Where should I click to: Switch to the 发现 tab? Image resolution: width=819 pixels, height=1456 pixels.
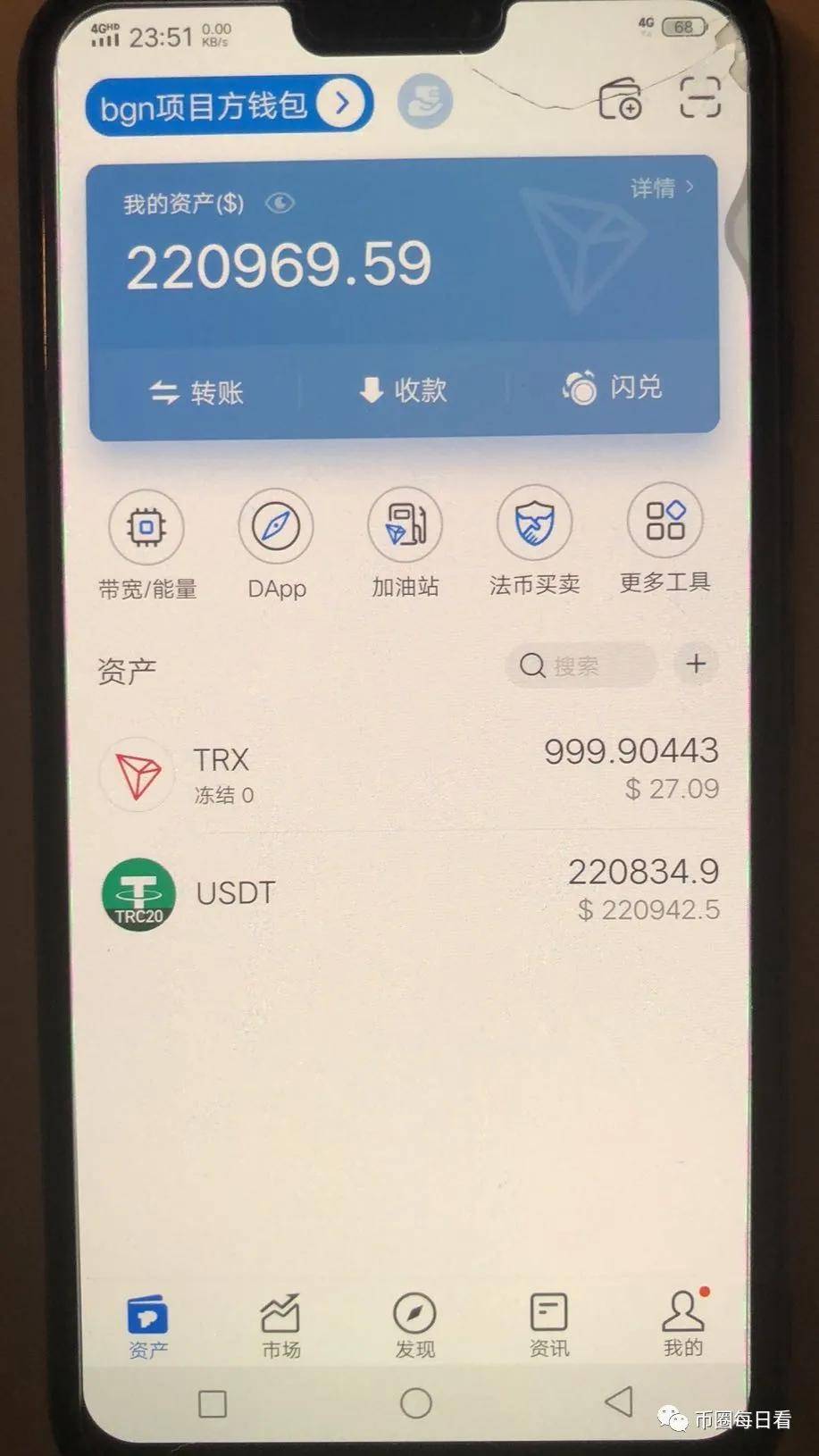(x=414, y=1326)
